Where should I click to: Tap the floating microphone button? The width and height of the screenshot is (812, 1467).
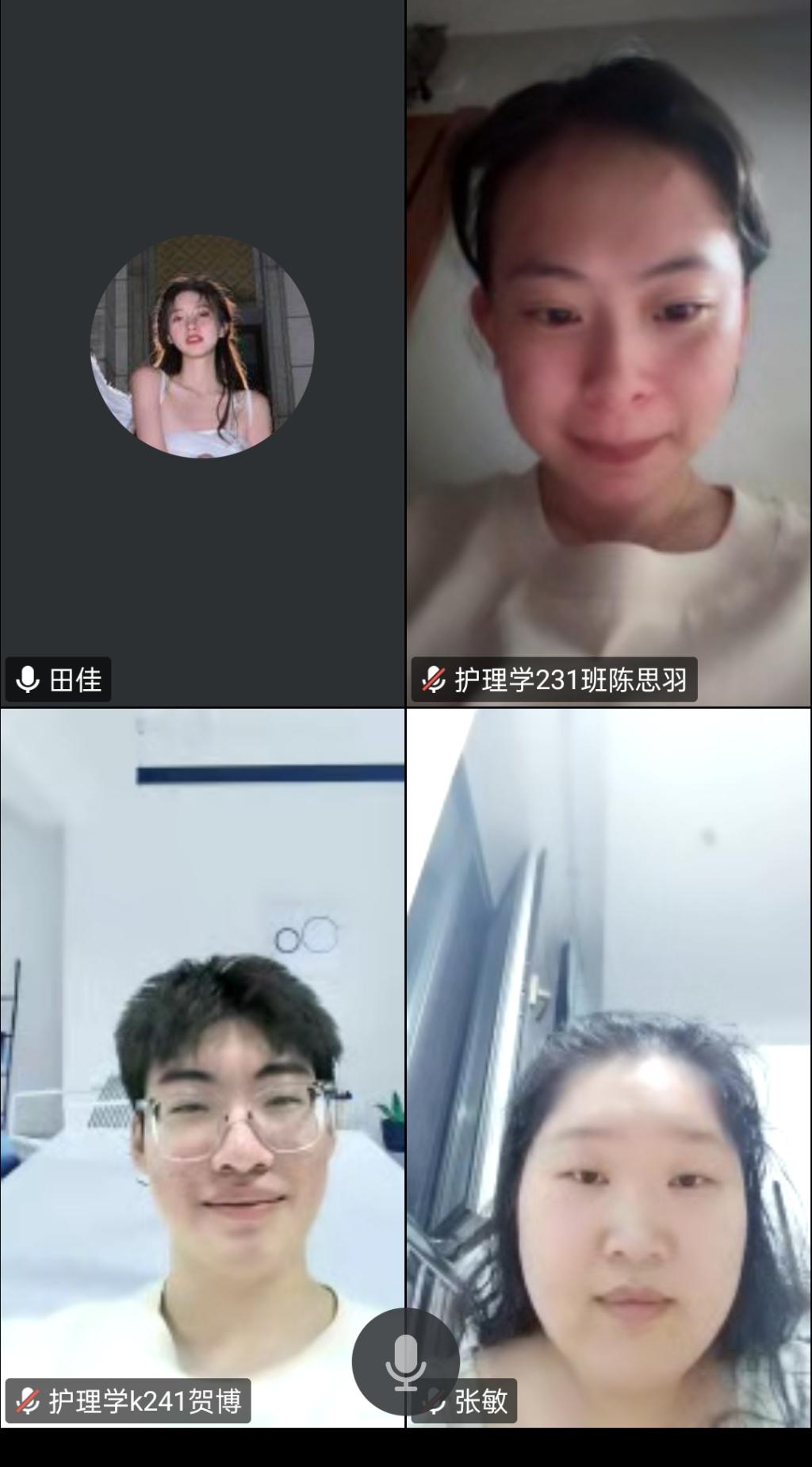tap(405, 1362)
